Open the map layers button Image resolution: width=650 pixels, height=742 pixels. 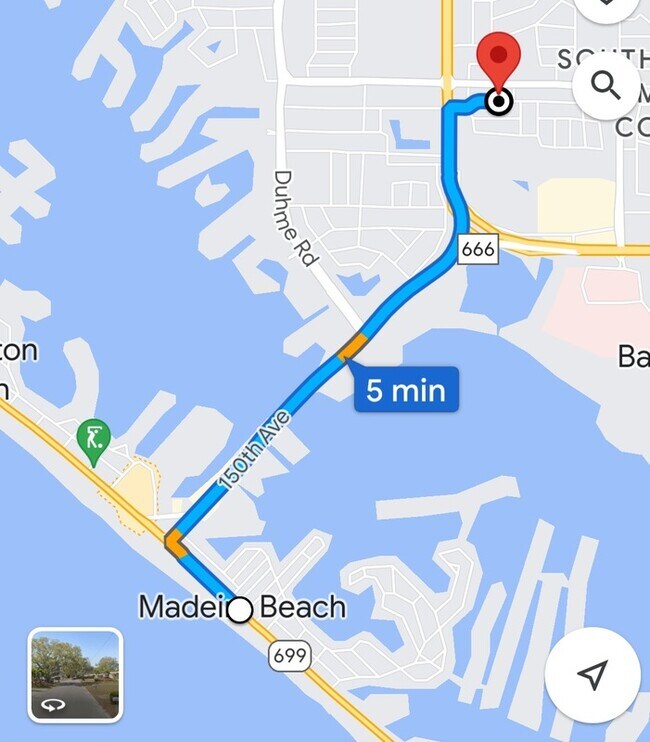pos(609,5)
